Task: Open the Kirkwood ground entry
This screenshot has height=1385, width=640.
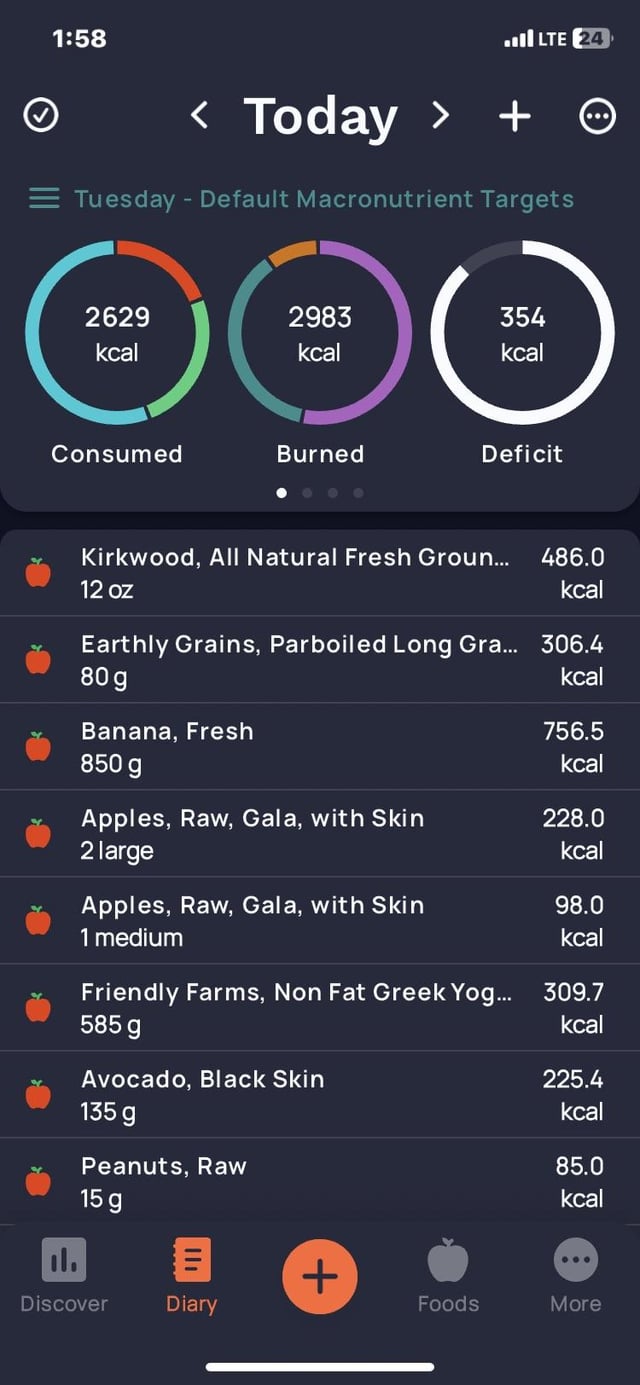Action: (320, 573)
